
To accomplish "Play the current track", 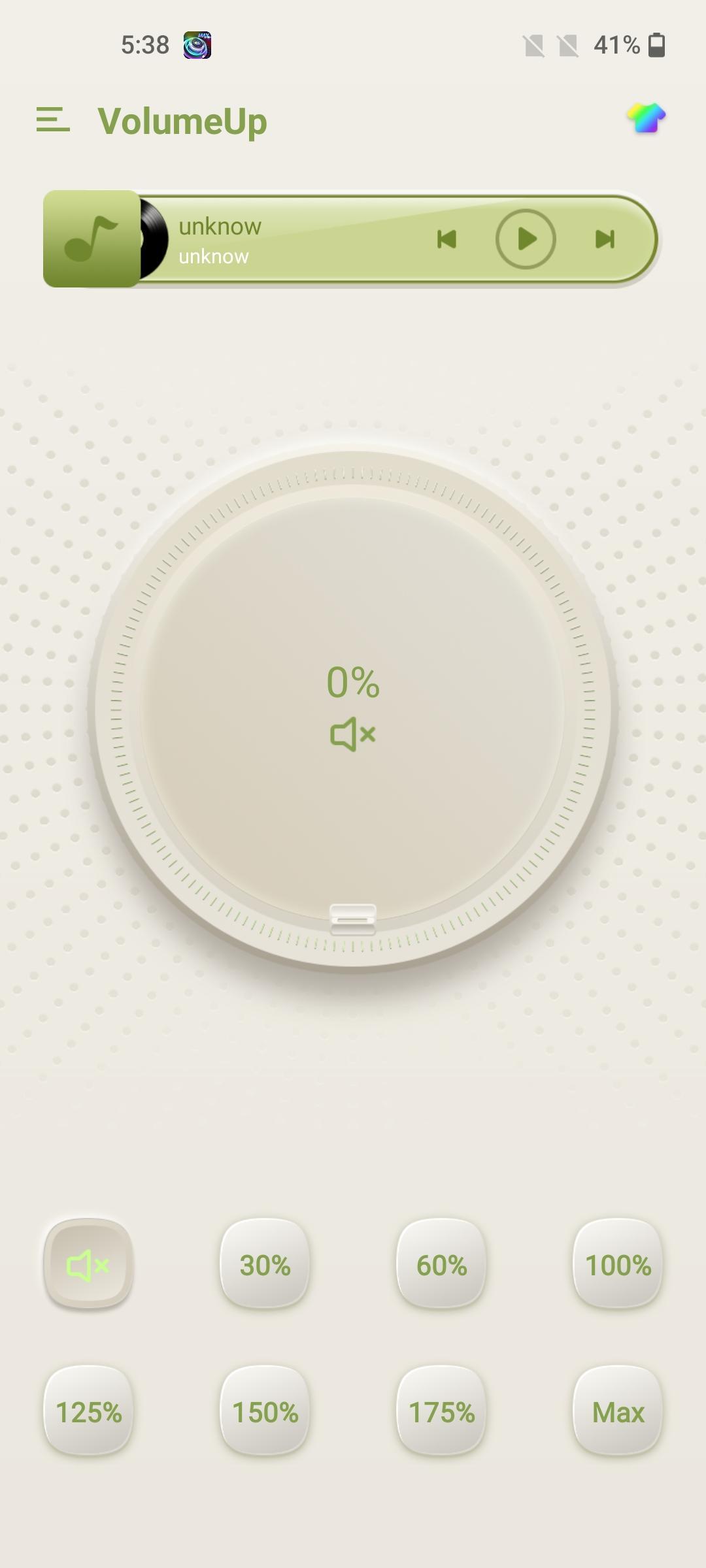I will click(526, 239).
